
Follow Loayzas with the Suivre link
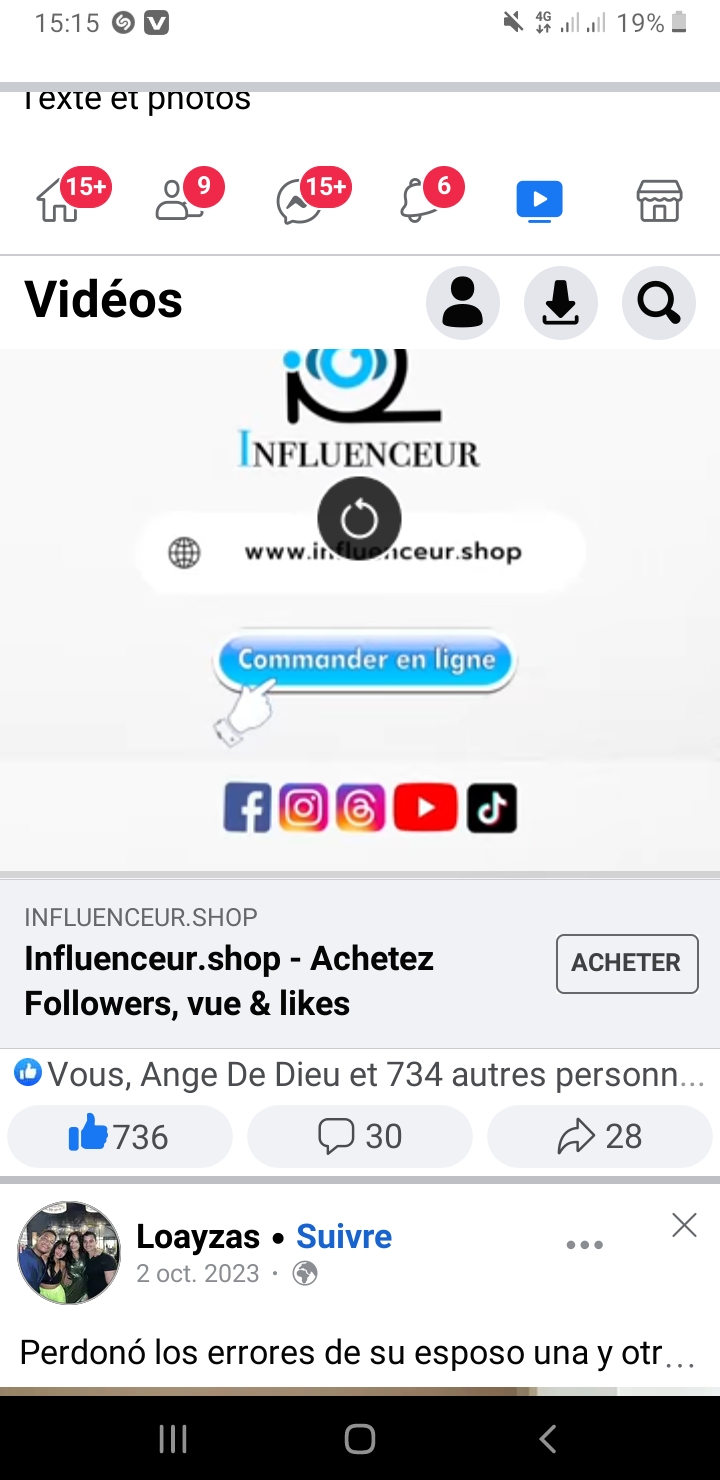344,1237
